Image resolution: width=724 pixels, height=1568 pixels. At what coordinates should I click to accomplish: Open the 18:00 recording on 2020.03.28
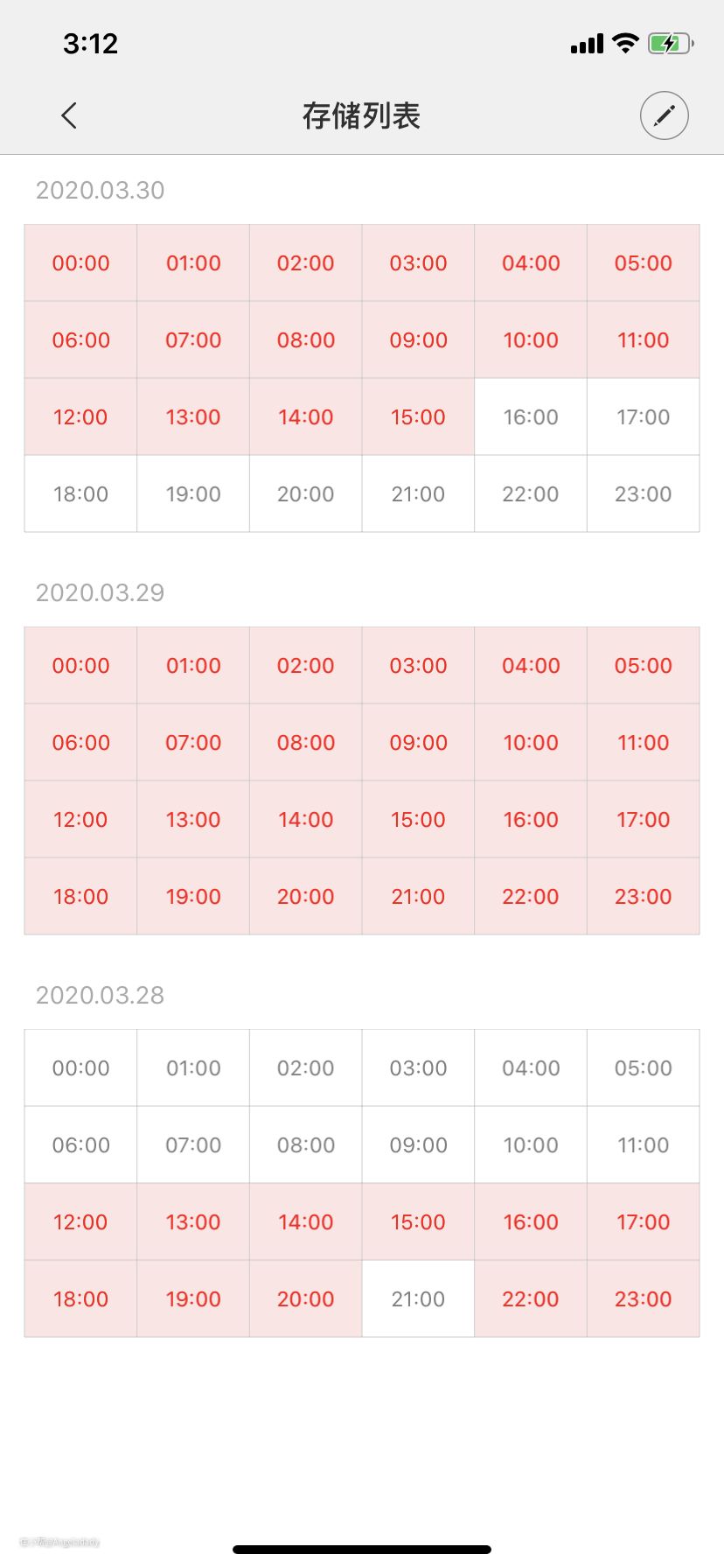(x=80, y=1299)
